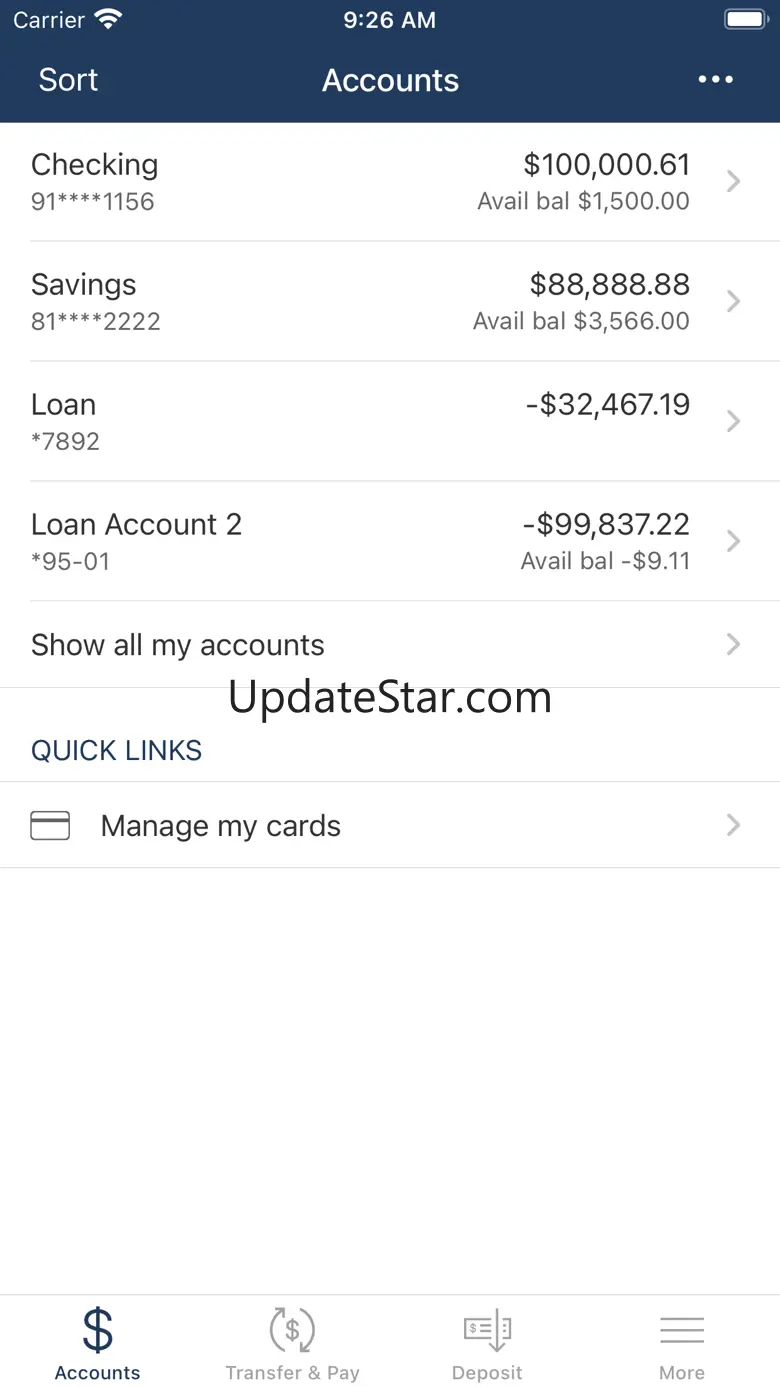Open the Savings account details
Viewport: 780px width, 1387px height.
pyautogui.click(x=390, y=301)
